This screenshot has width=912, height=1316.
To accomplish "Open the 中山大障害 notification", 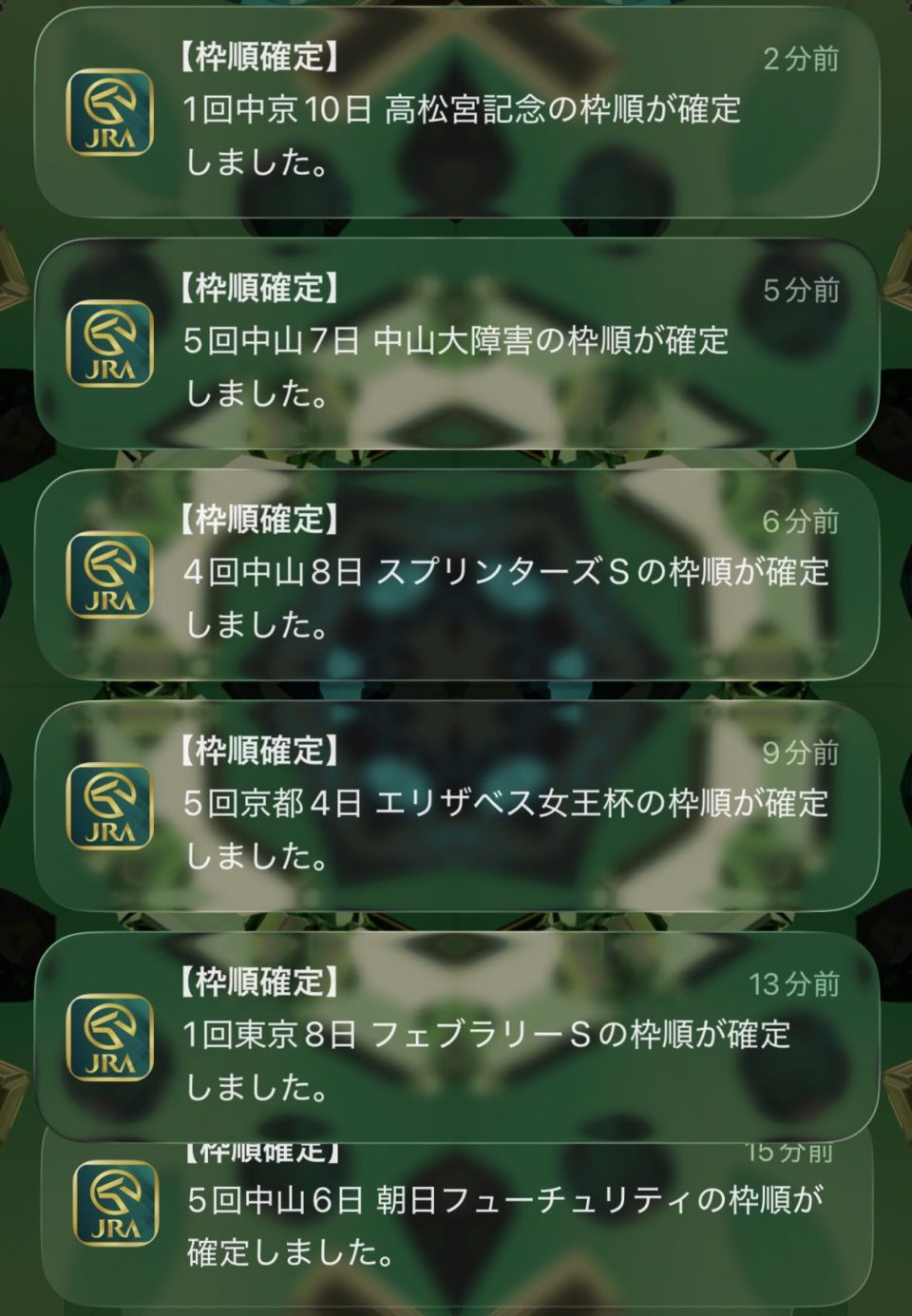I will pyautogui.click(x=456, y=343).
